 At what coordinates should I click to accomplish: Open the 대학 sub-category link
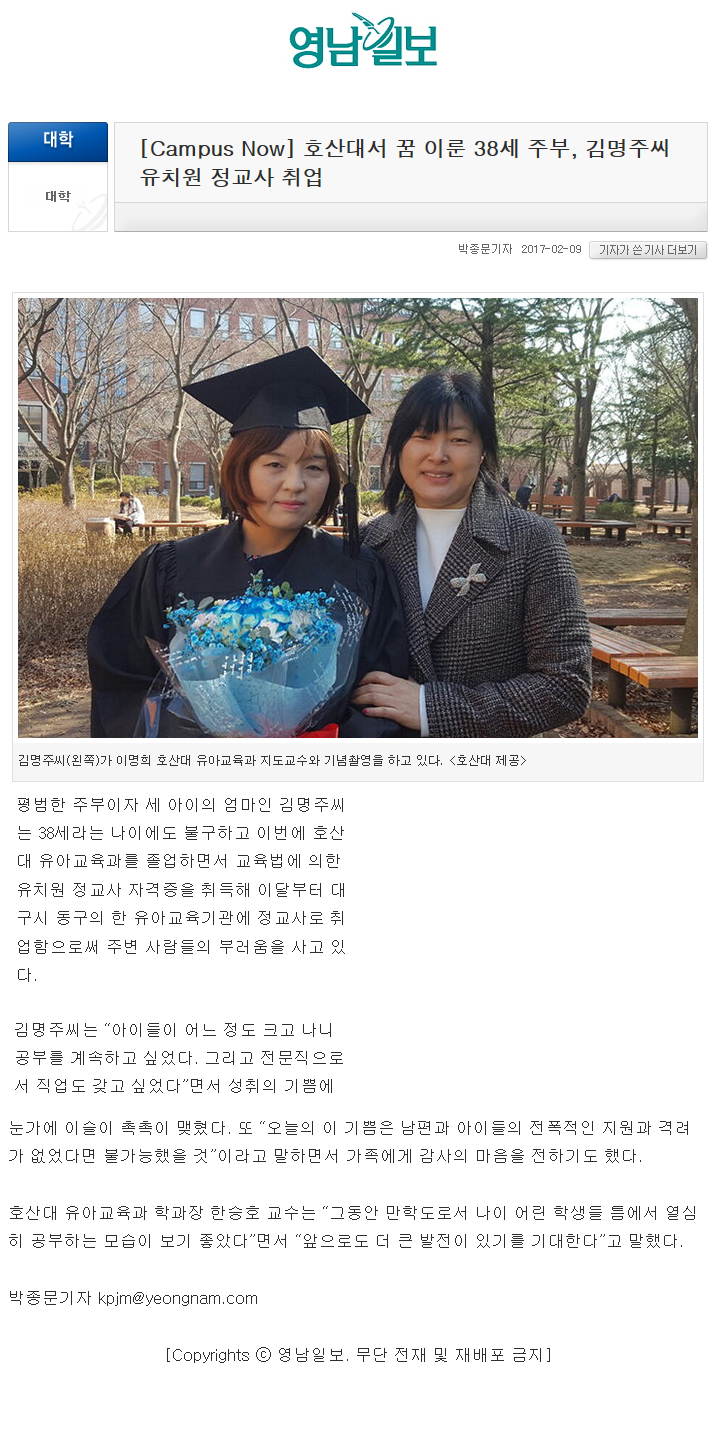[x=58, y=196]
